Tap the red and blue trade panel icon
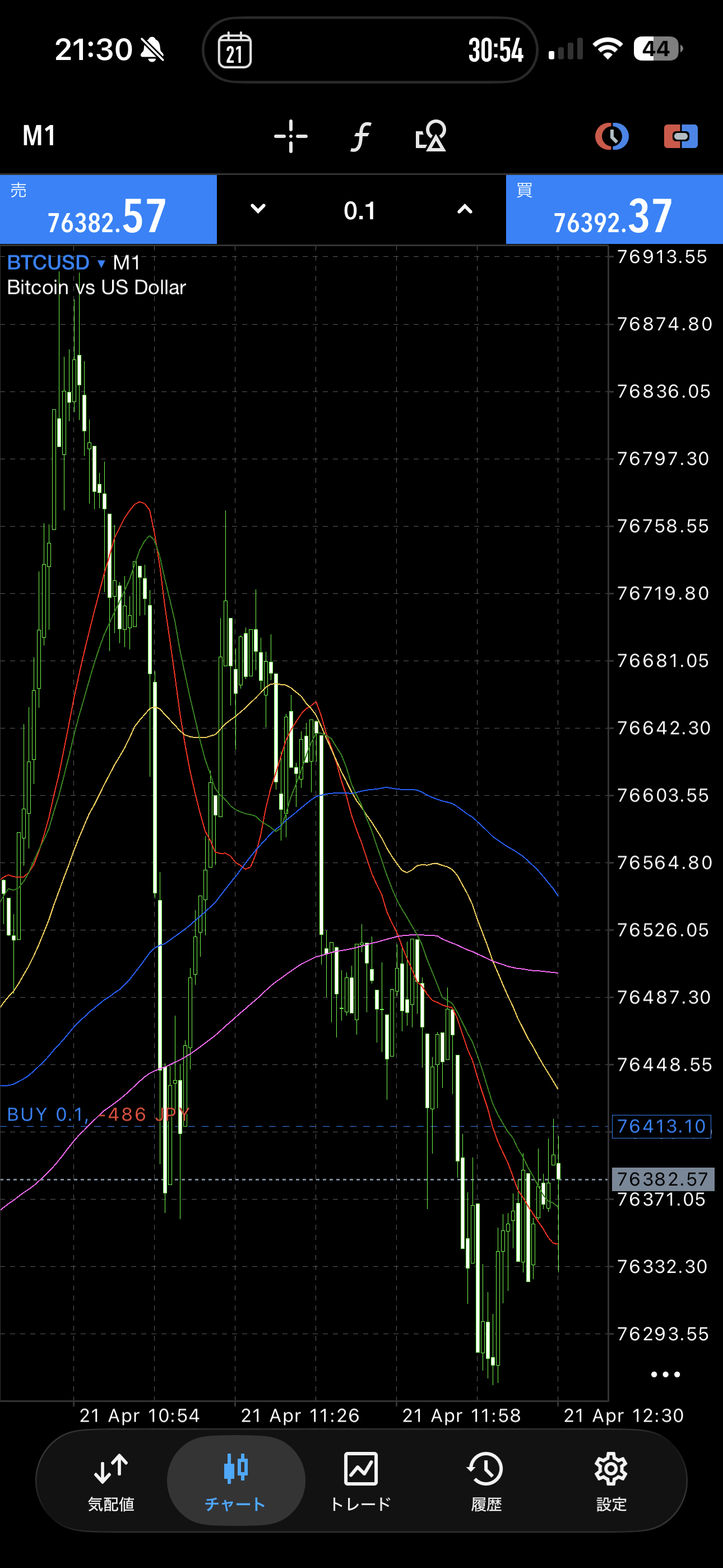The image size is (723, 1568). (x=680, y=136)
